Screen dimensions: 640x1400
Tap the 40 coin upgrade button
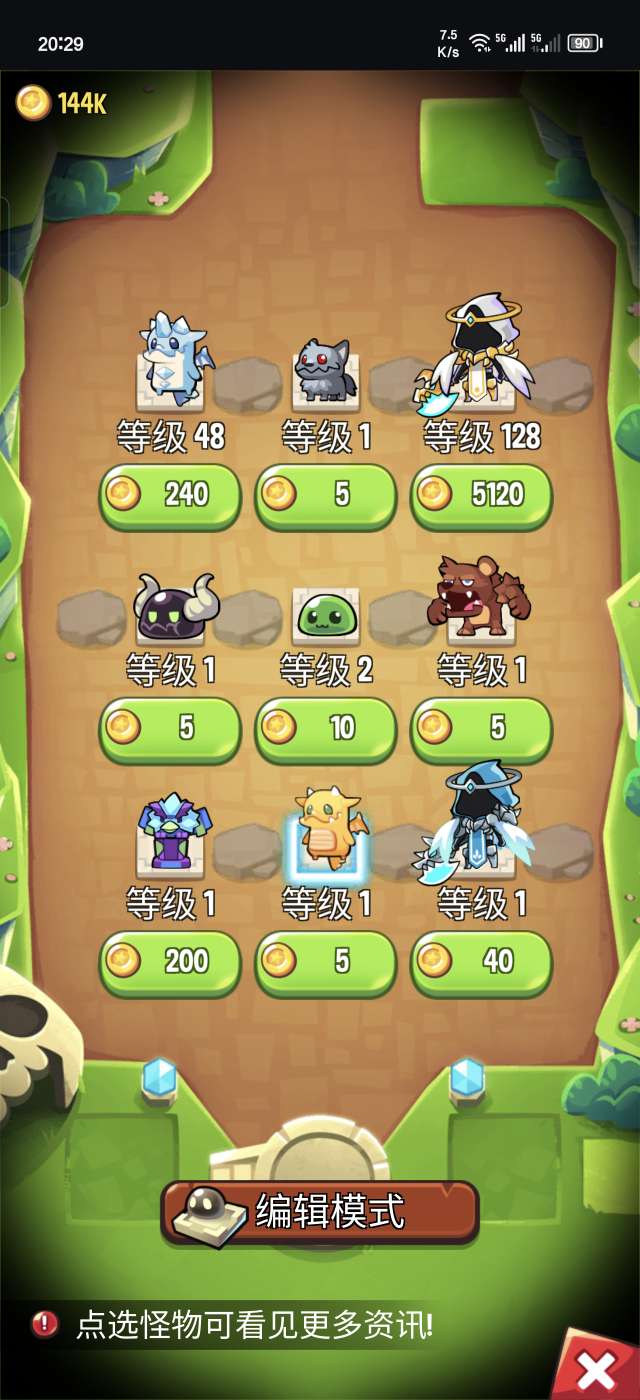pyautogui.click(x=481, y=962)
